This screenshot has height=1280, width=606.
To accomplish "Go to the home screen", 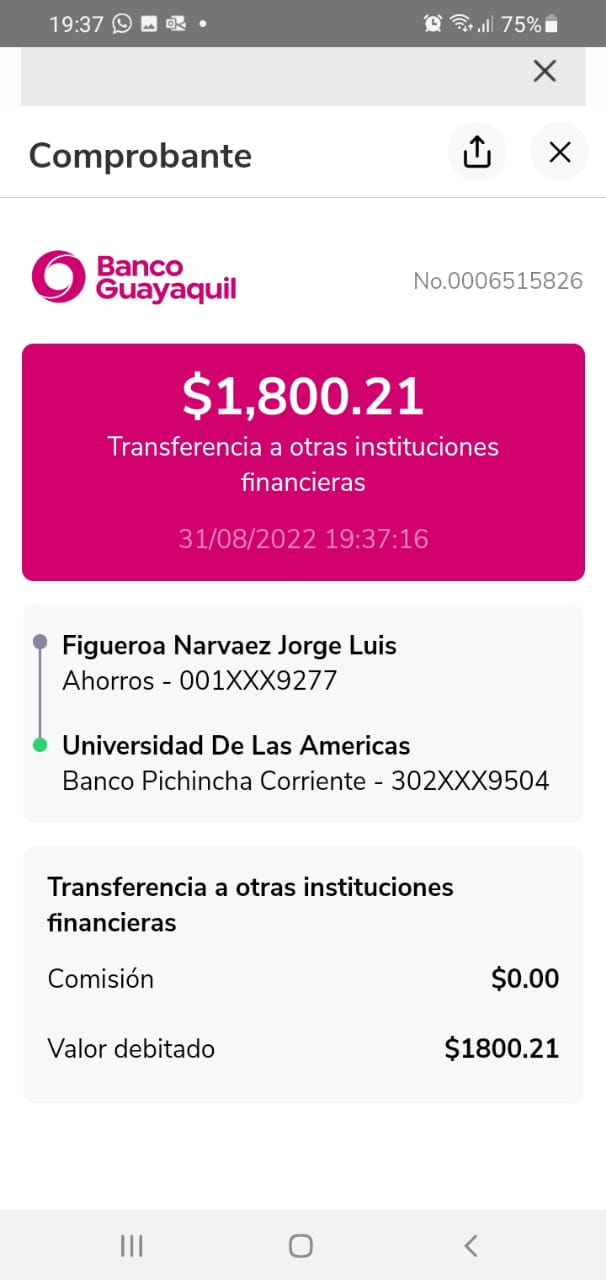I will [301, 1245].
